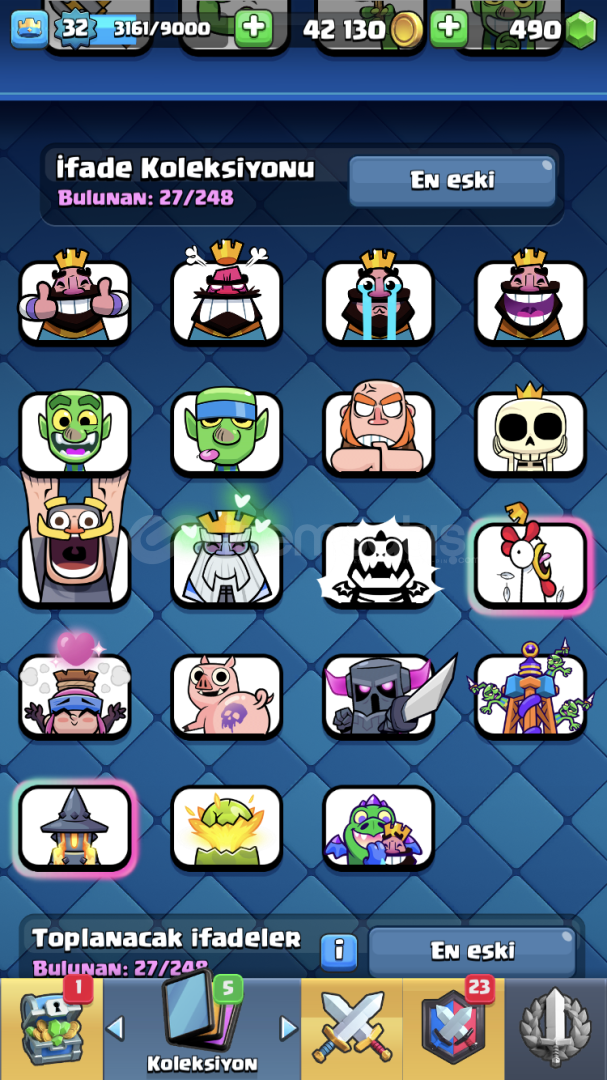
Task: Select the chicken emote
Action: coord(530,563)
